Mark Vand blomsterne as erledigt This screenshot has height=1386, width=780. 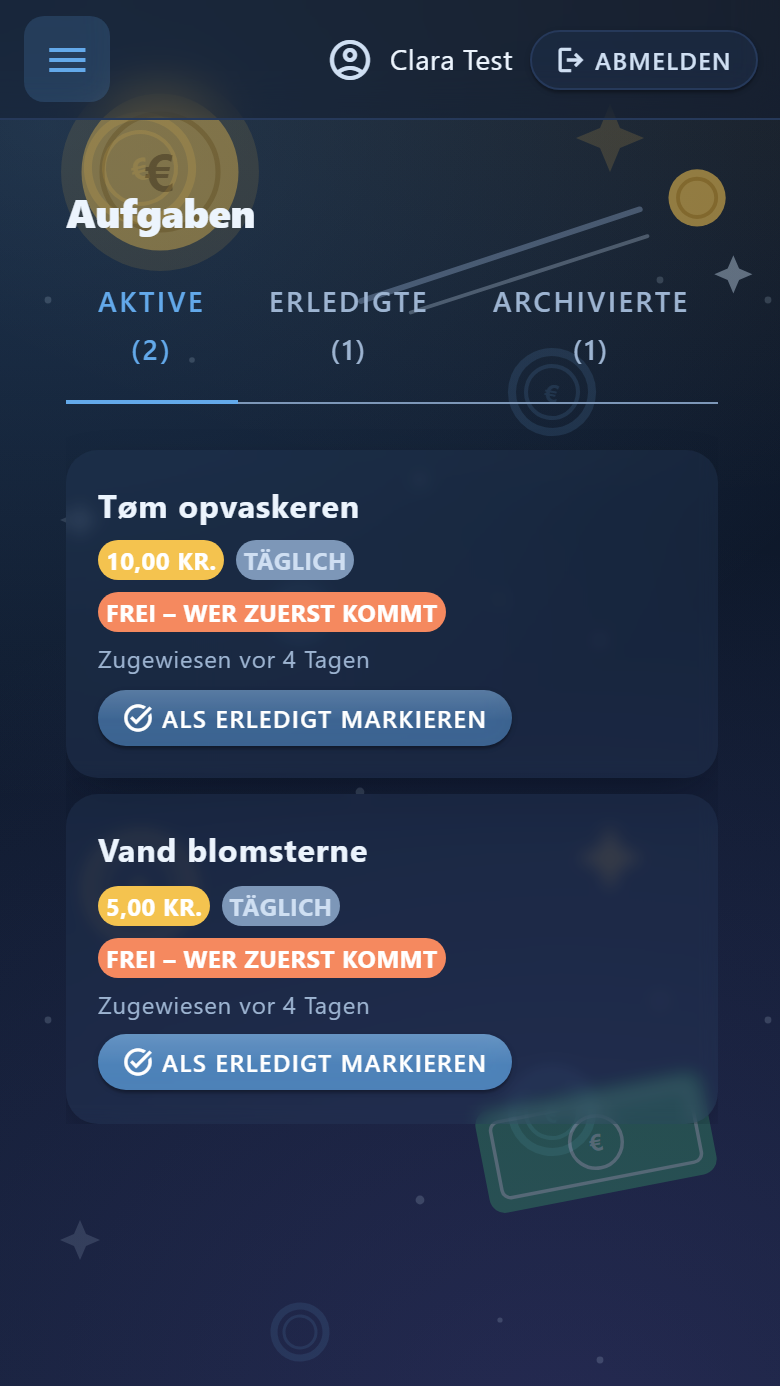point(305,1062)
